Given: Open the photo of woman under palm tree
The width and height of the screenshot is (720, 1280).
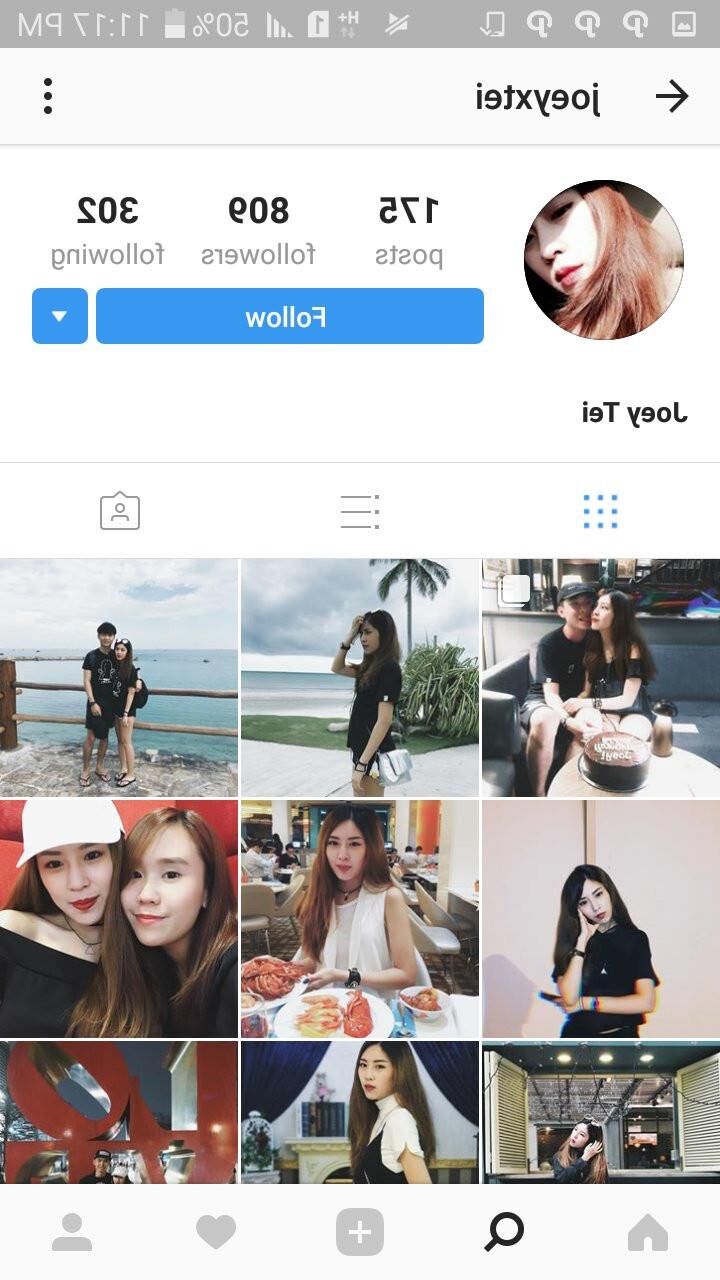Looking at the screenshot, I should (x=360, y=677).
